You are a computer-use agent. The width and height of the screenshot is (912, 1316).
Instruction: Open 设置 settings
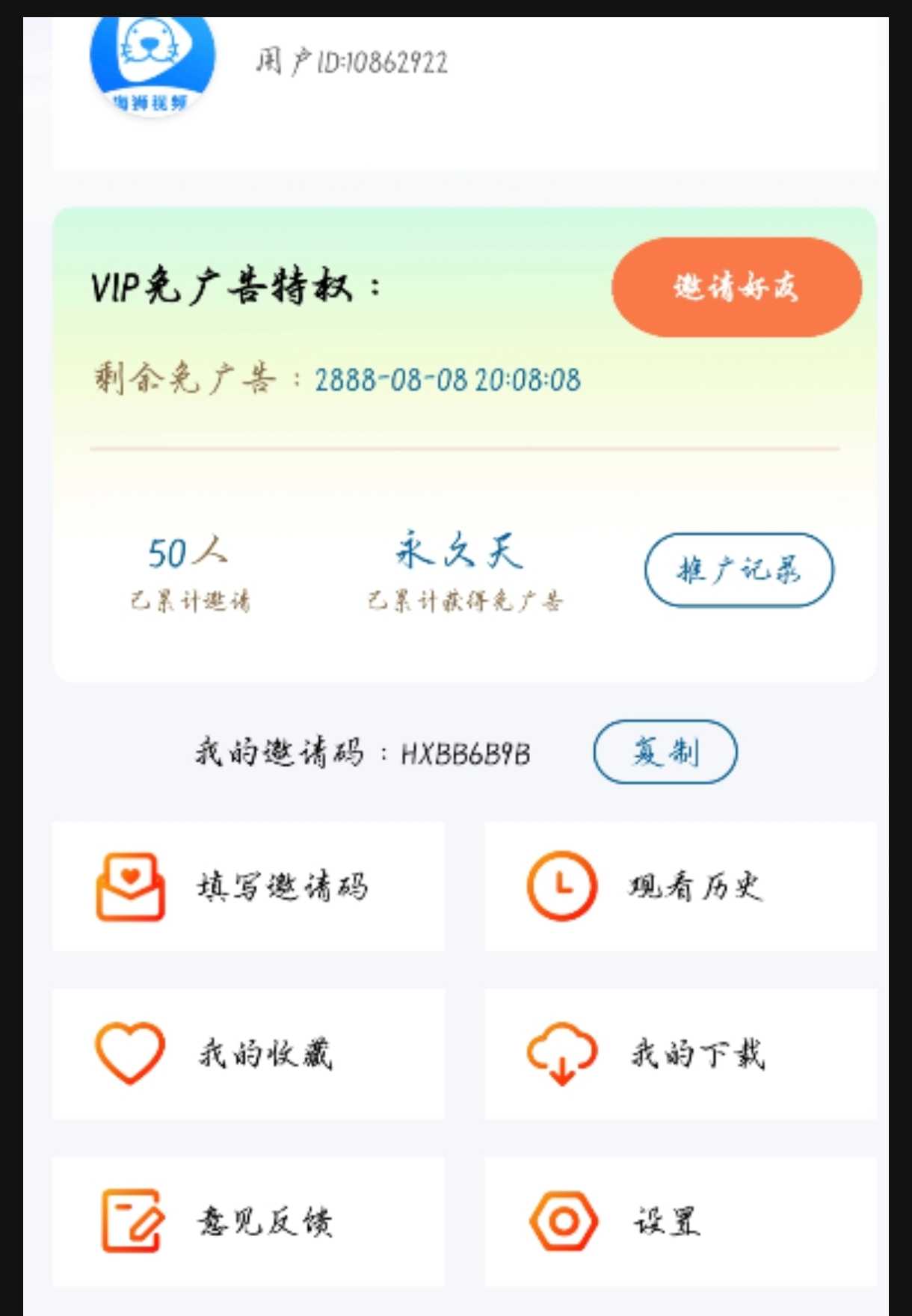(680, 1222)
